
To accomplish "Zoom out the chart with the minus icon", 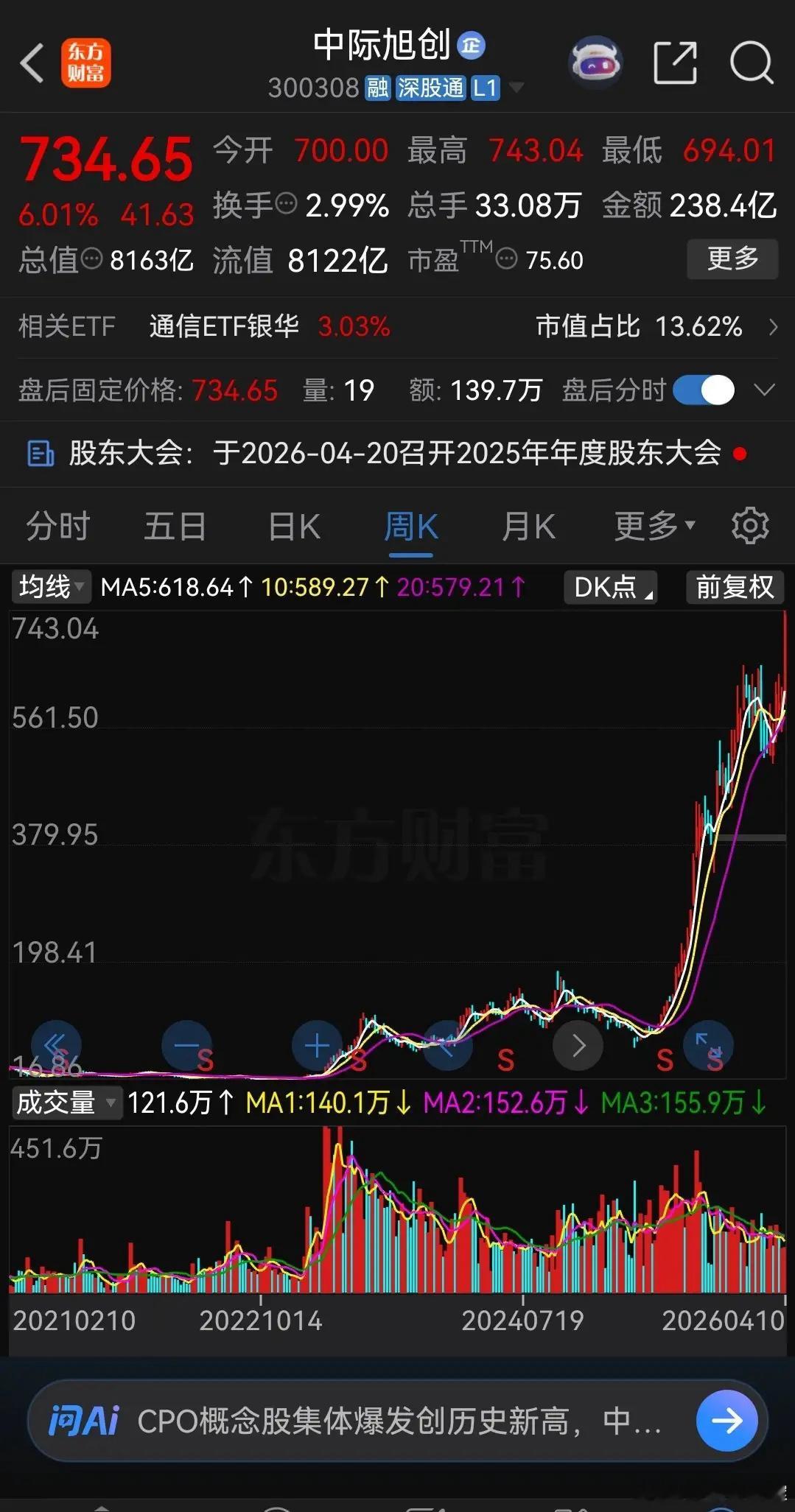I will (x=186, y=1045).
